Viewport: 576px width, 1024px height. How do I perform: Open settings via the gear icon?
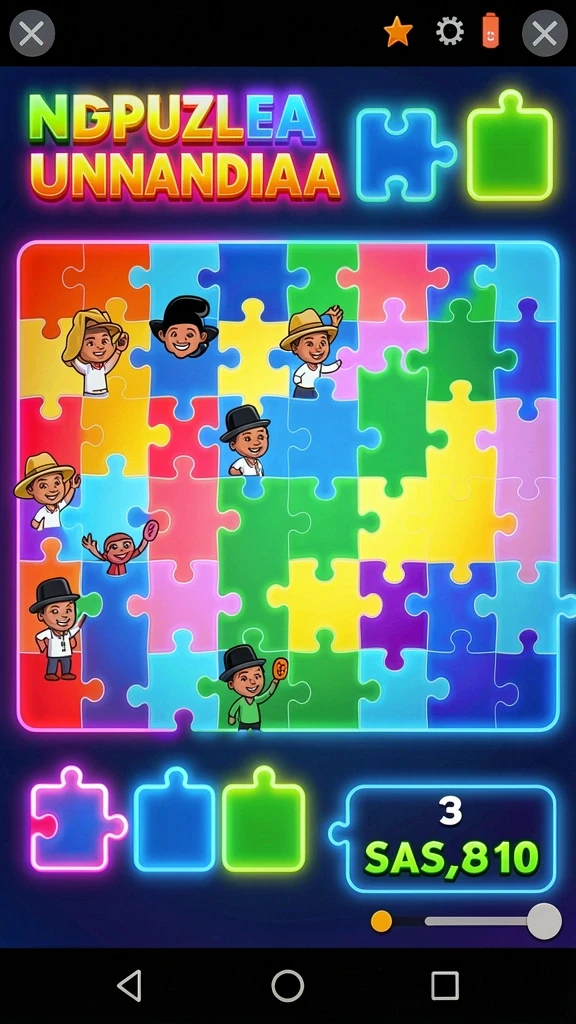[x=450, y=31]
